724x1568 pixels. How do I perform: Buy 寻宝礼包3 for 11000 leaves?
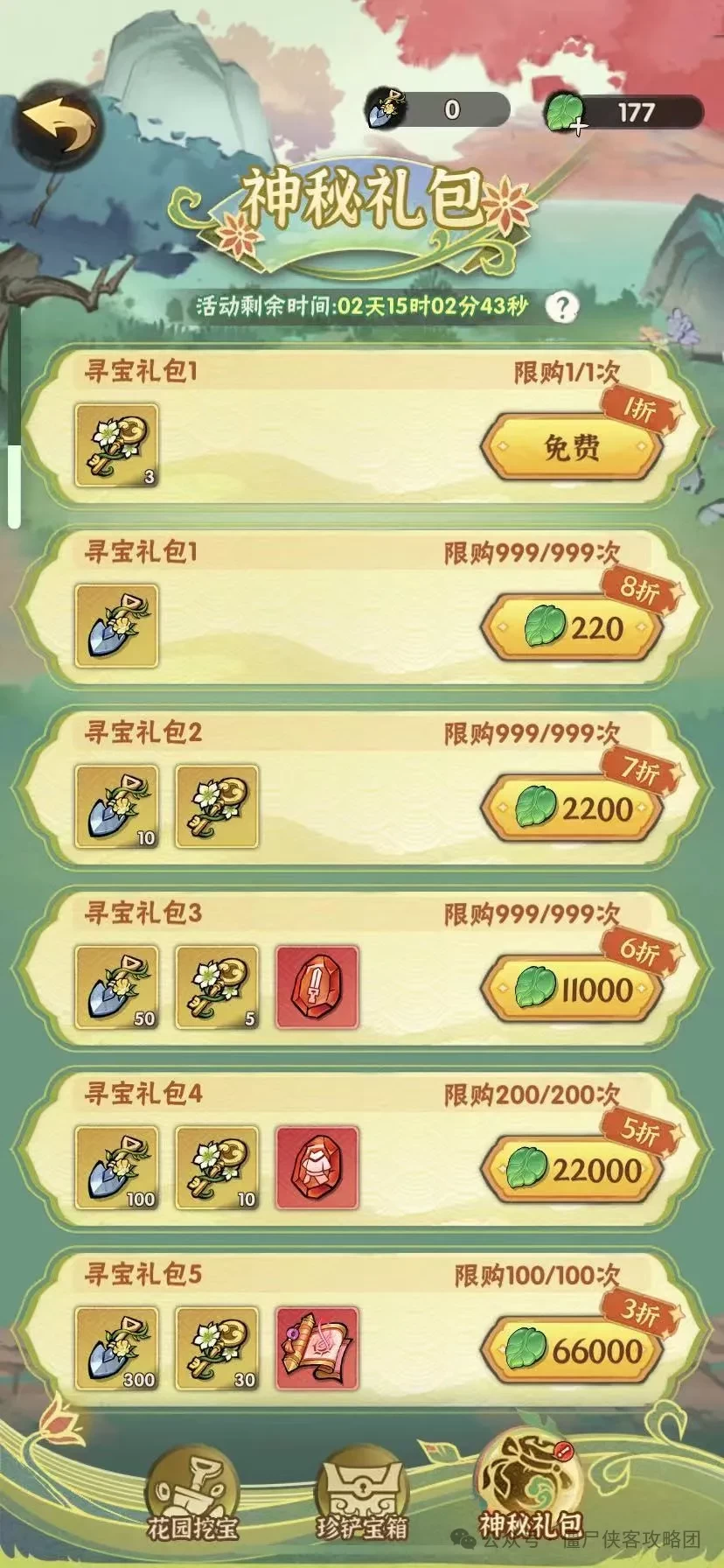[x=572, y=990]
